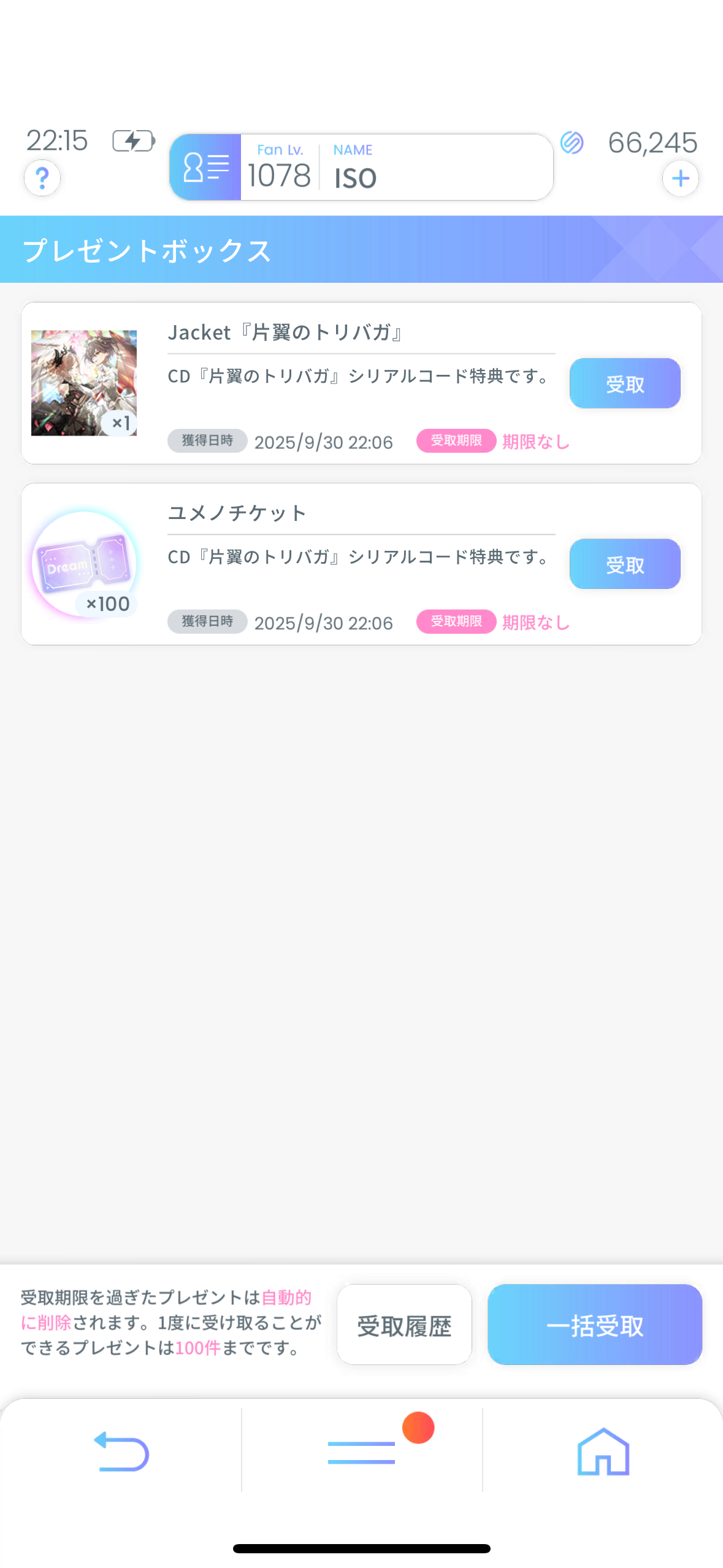
Task: Claim the Jacket『片翼のトリバガ』present
Action: (624, 384)
